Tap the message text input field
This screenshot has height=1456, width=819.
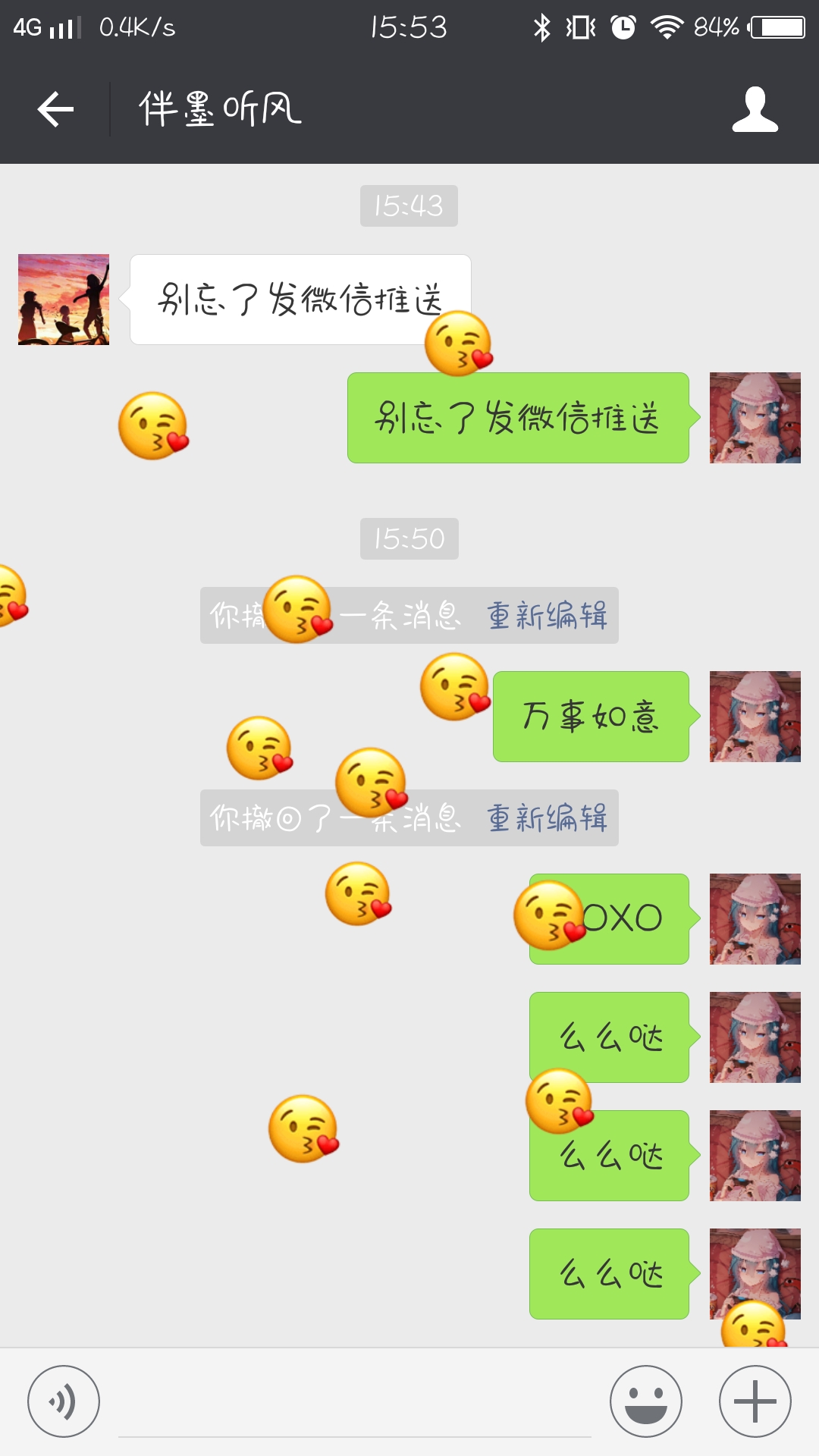click(355, 1403)
